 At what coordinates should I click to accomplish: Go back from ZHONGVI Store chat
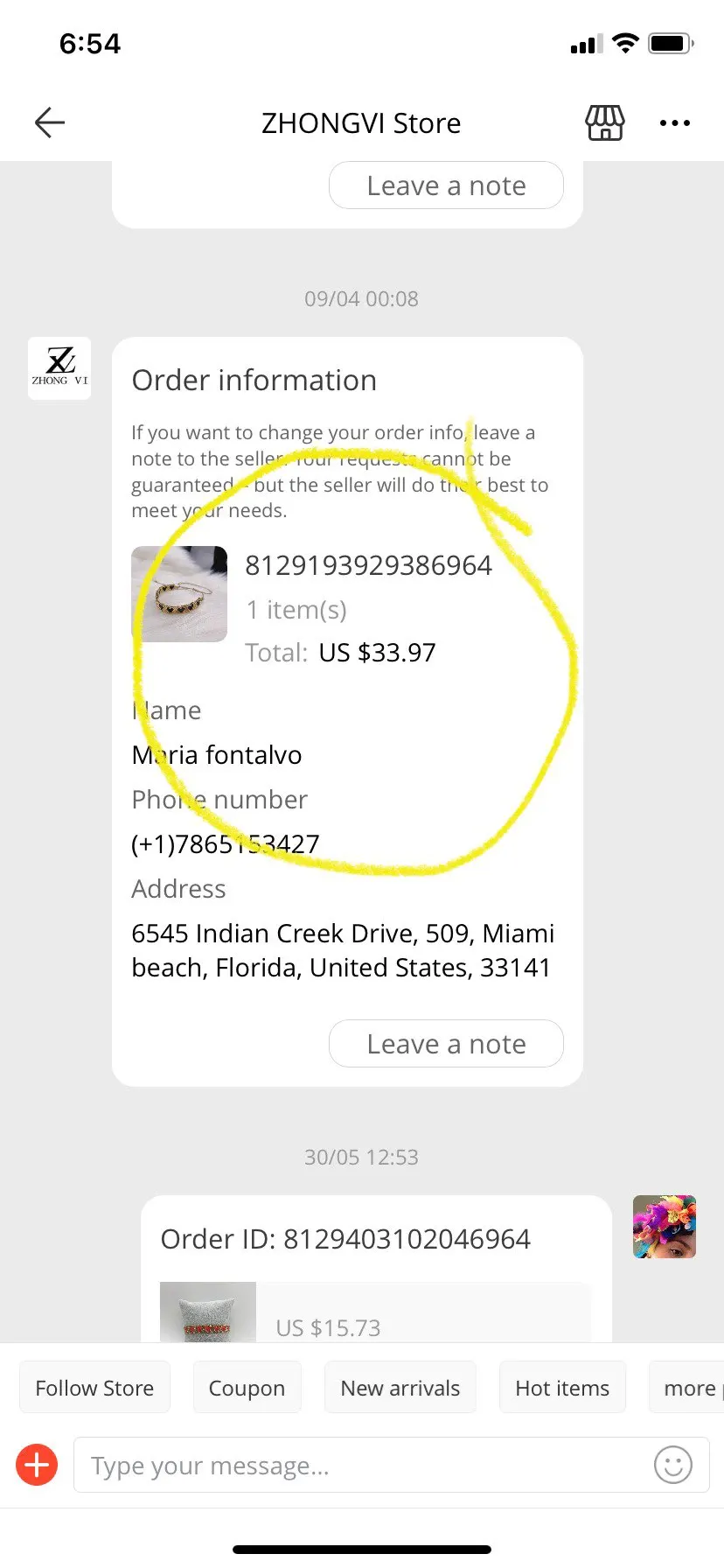point(50,122)
